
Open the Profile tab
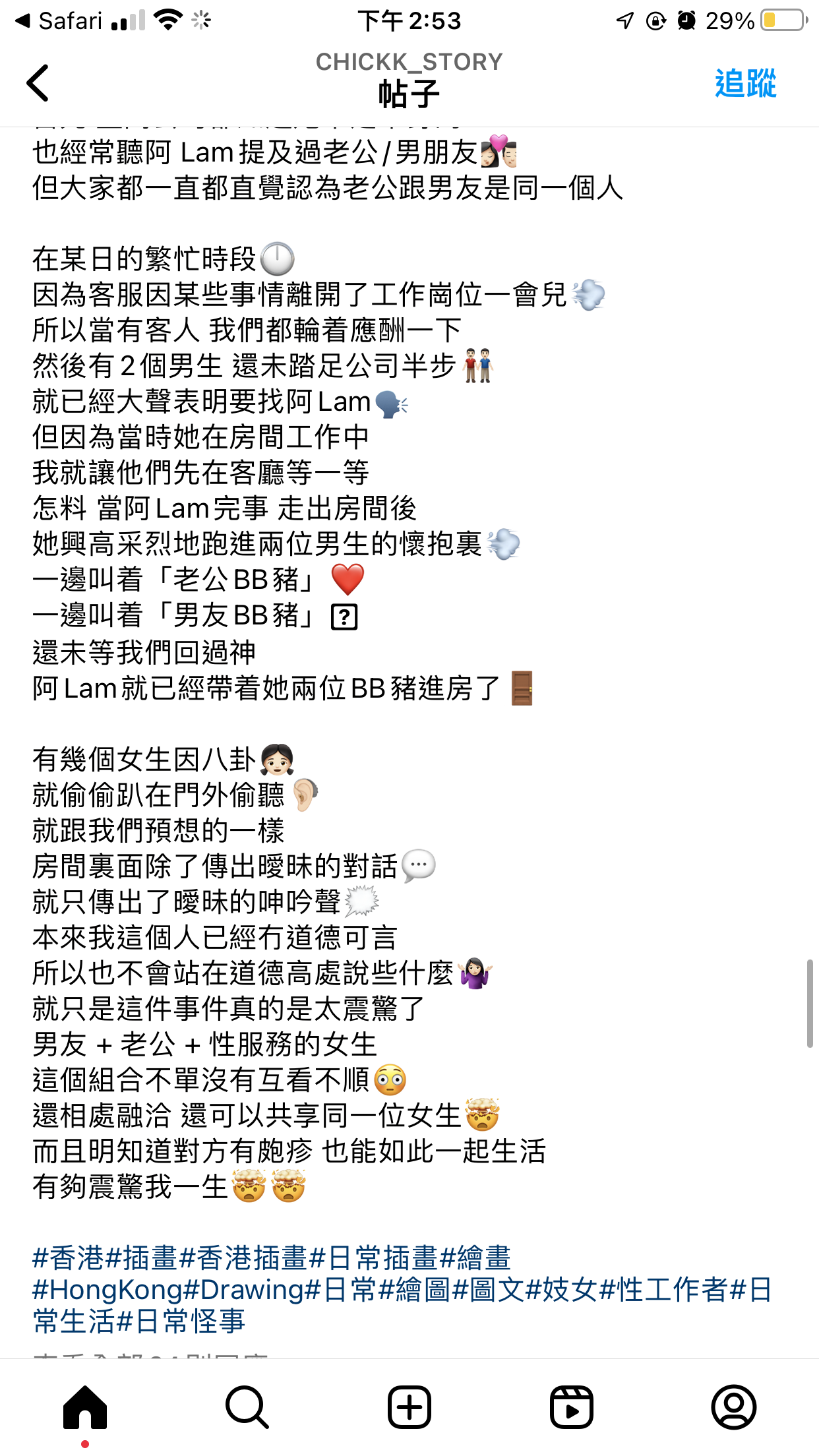(733, 1407)
